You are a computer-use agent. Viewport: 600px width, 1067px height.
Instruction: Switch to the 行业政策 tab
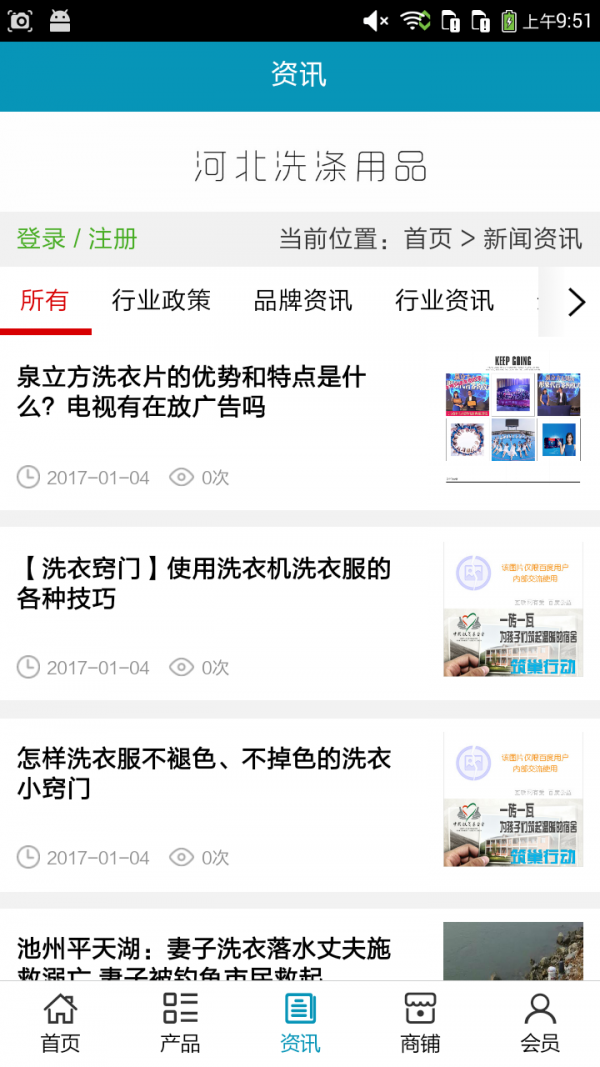click(x=161, y=300)
